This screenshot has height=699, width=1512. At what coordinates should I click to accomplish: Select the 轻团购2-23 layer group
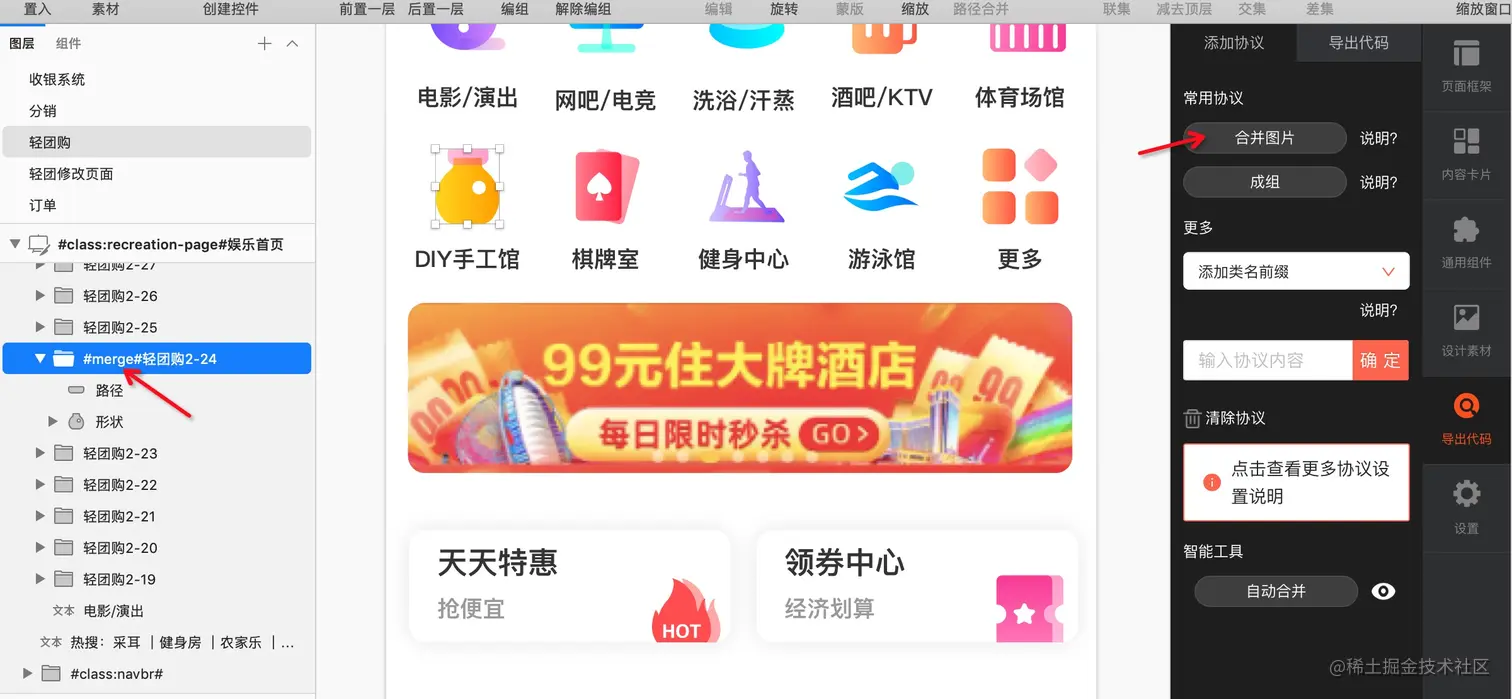click(120, 453)
